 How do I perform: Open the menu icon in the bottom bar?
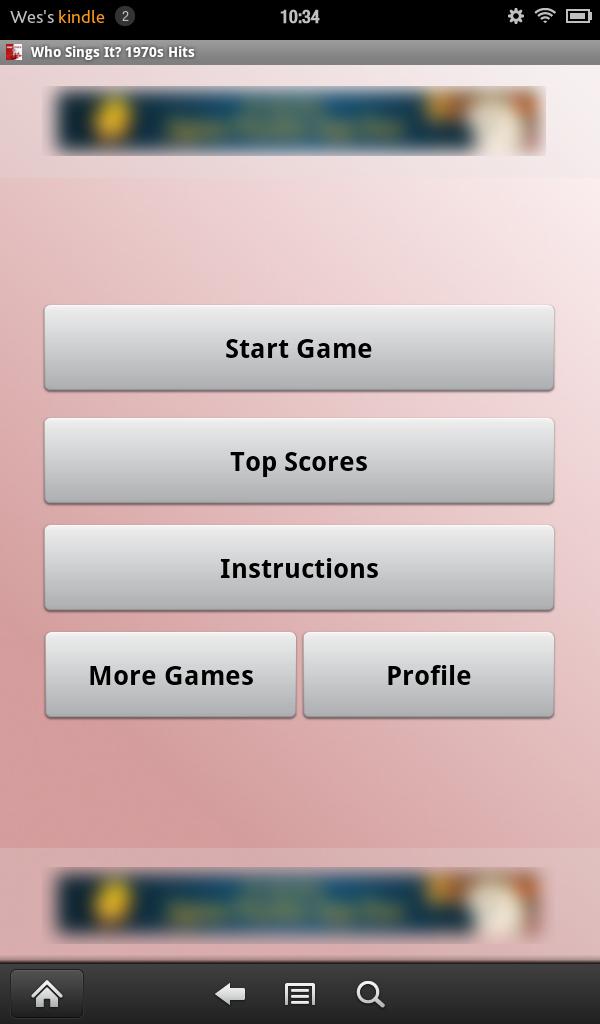coord(300,994)
